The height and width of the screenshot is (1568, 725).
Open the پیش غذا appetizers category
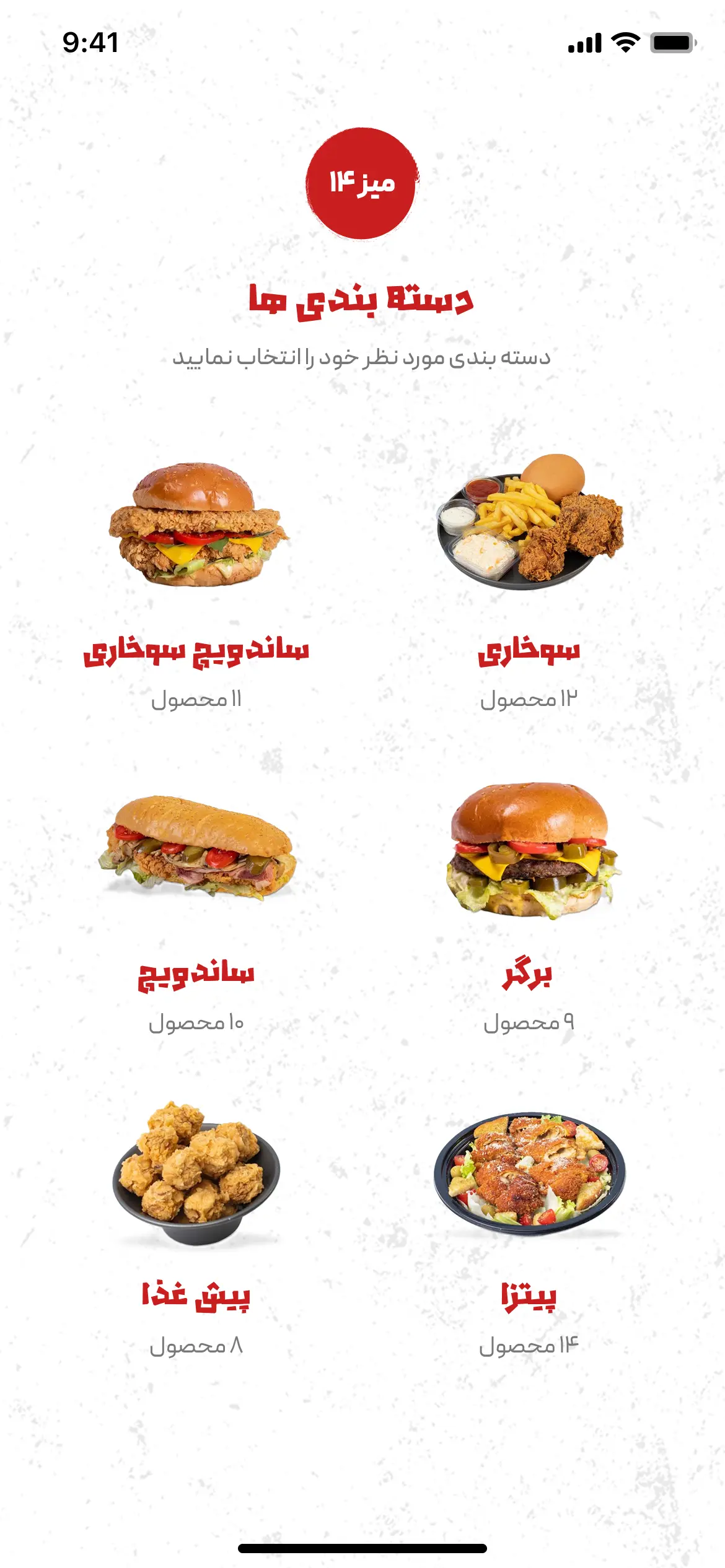coord(196,1229)
